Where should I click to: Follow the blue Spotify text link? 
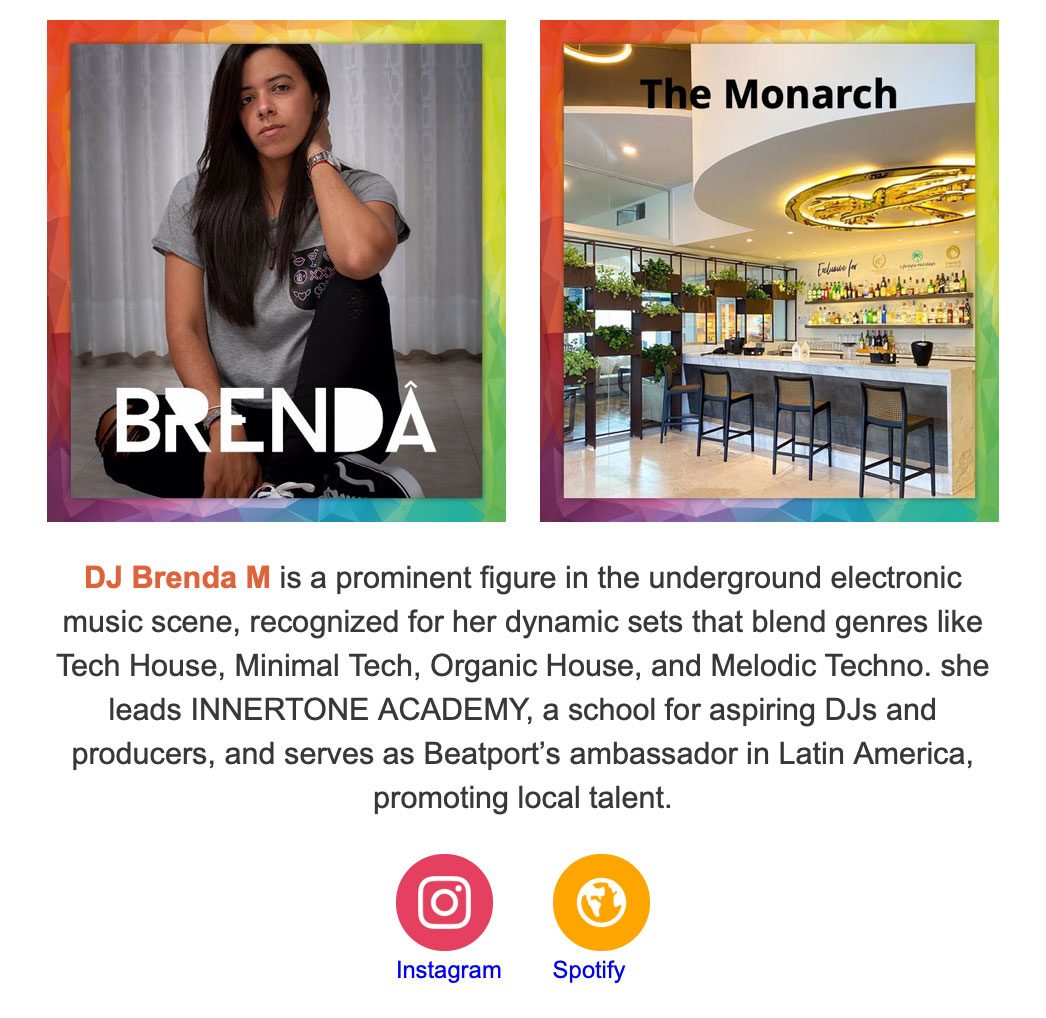588,970
